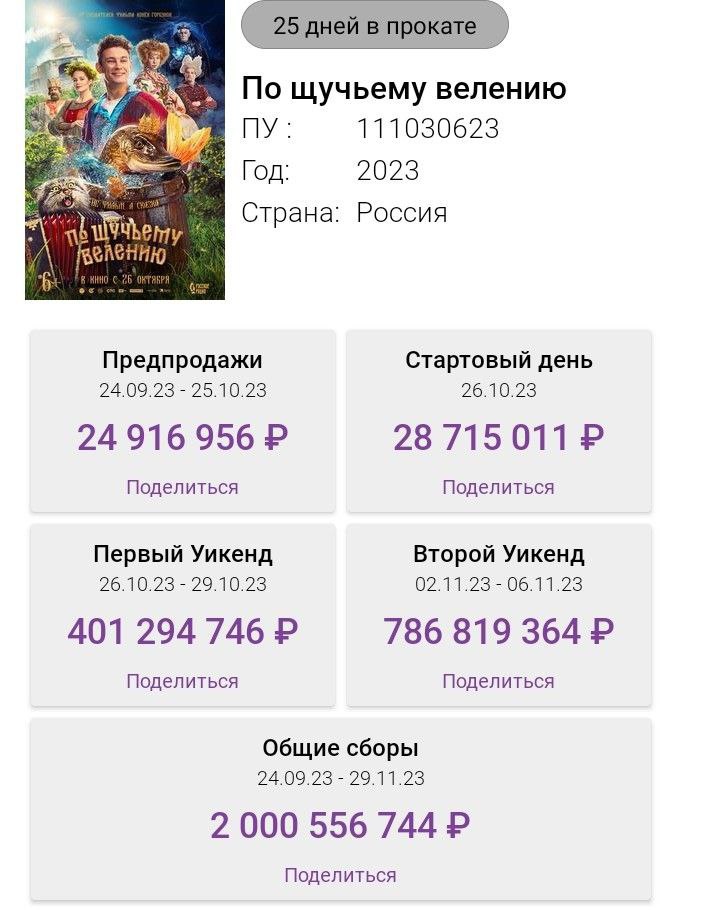This screenshot has height=910, width=701.
Task: Open the По щучьему велению poster
Action: point(125,150)
